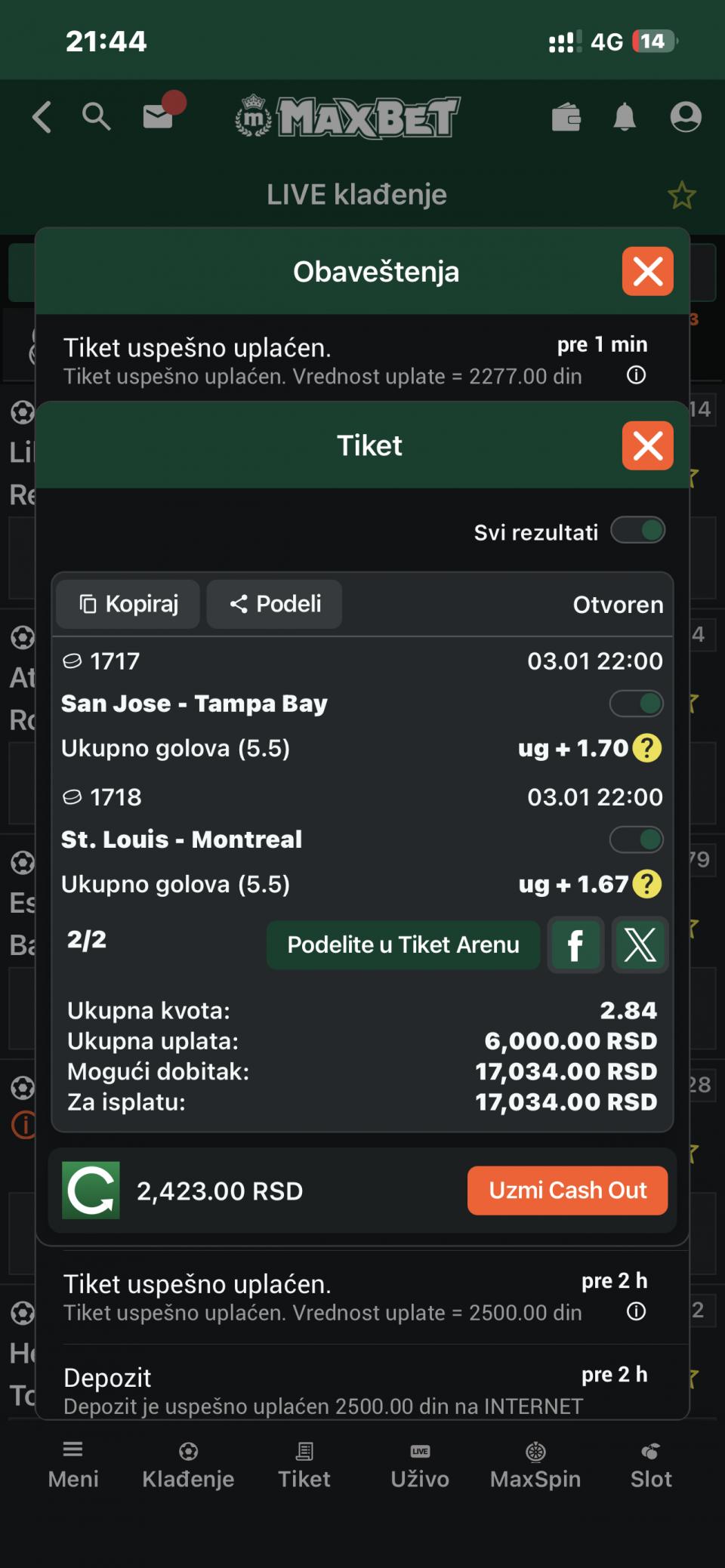Share ticket on X
Image resolution: width=725 pixels, height=1568 pixels.
pyautogui.click(x=640, y=944)
